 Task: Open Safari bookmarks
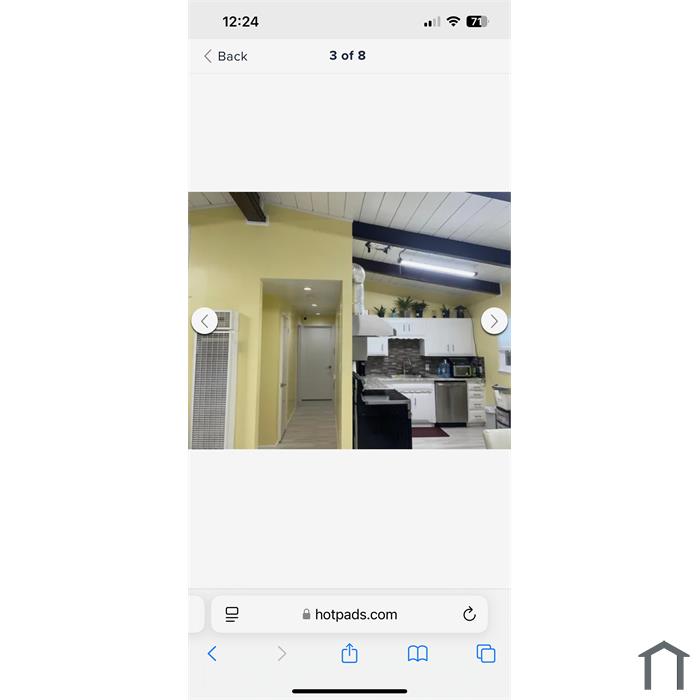418,653
